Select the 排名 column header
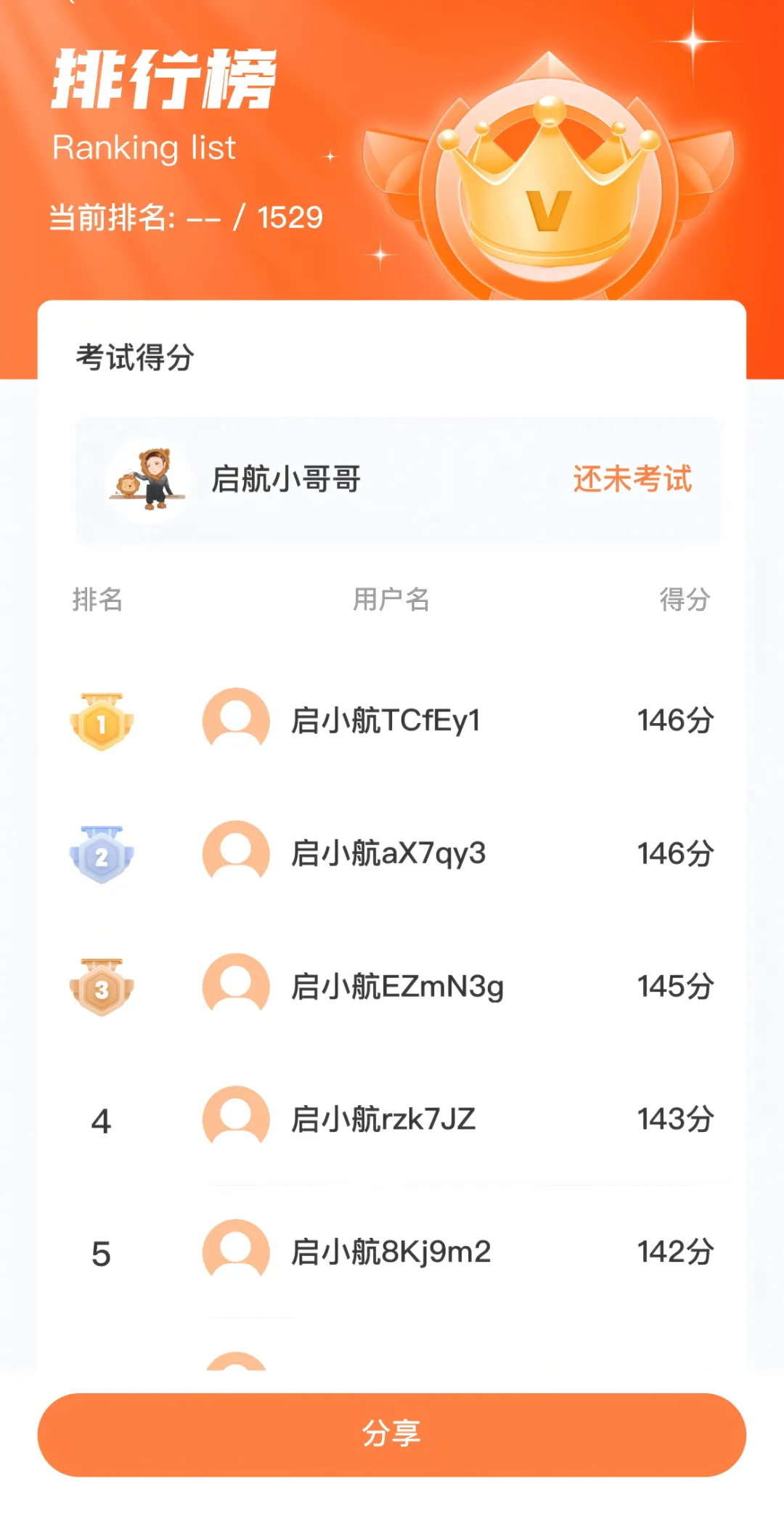The width and height of the screenshot is (784, 1516). 98,599
